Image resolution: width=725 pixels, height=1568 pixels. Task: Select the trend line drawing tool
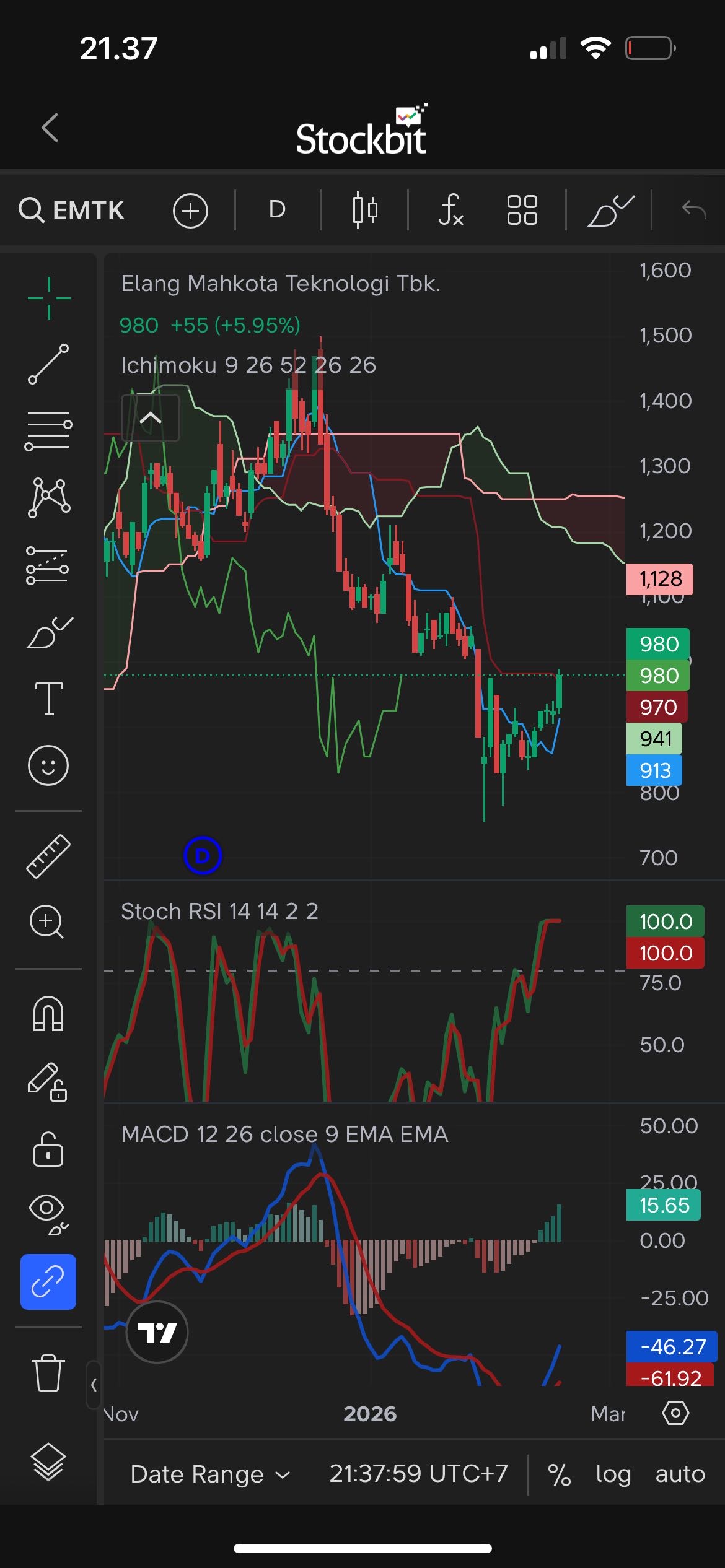pos(48,364)
